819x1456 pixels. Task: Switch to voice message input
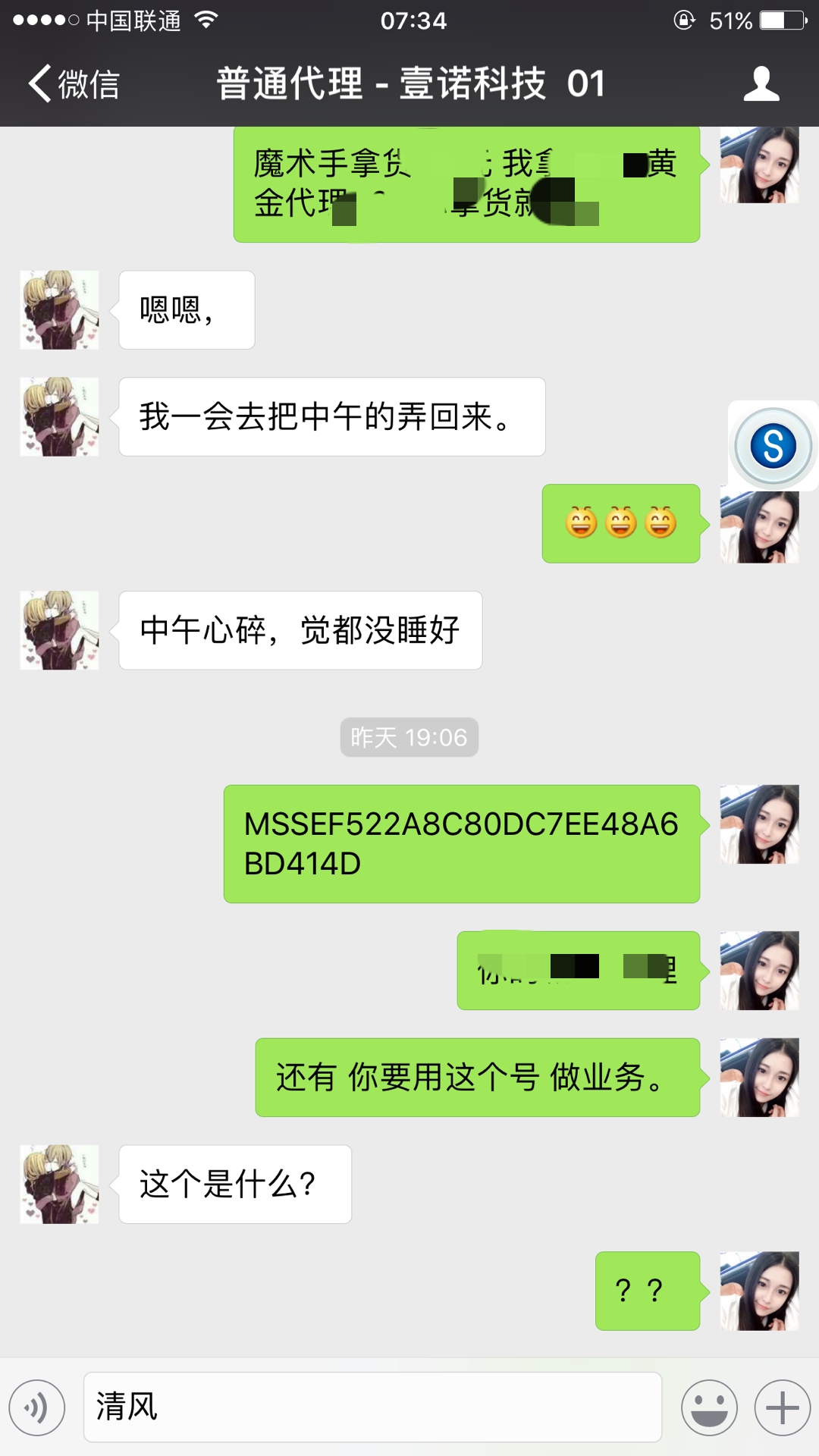click(36, 1407)
